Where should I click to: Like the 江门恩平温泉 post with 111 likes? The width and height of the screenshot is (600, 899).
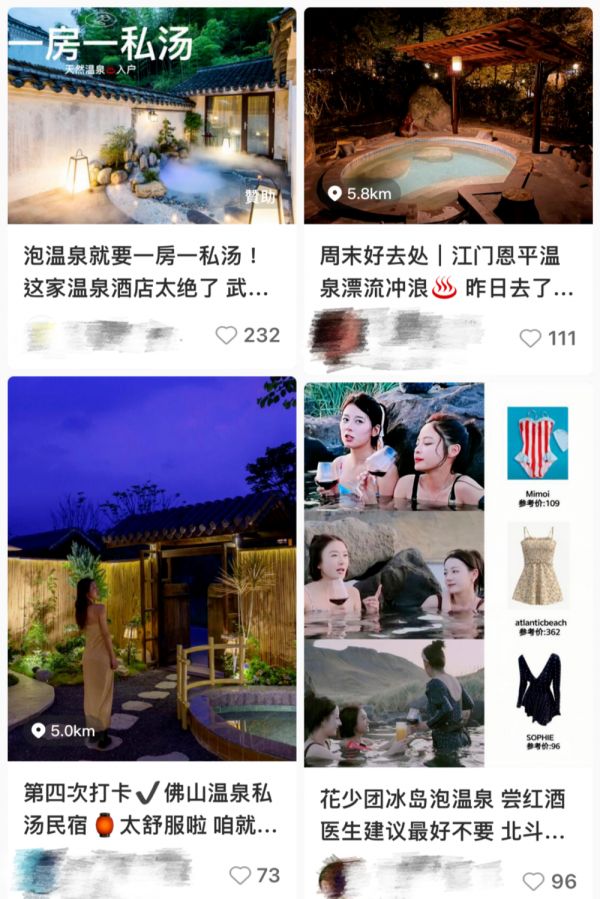pos(531,338)
